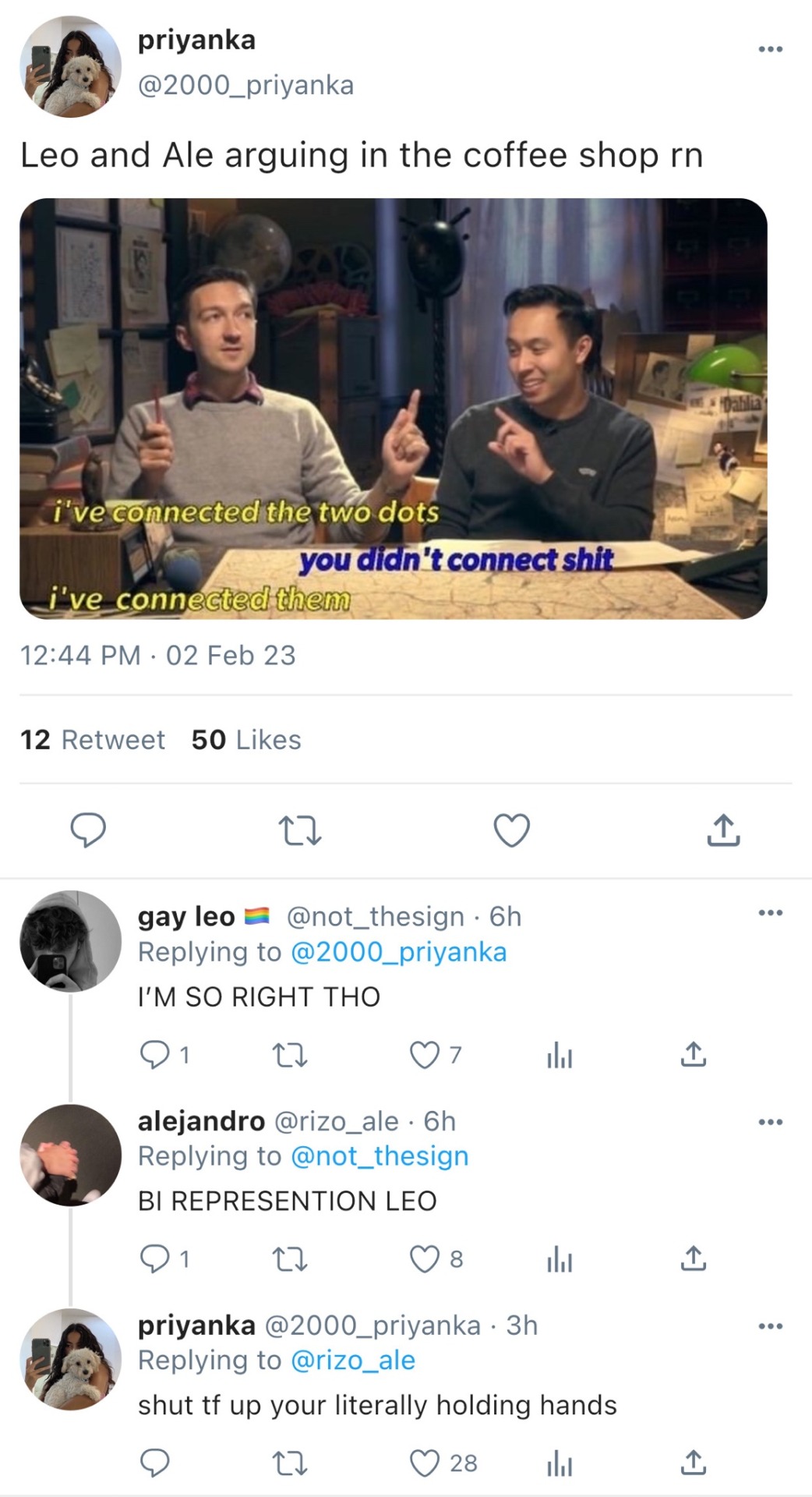The image size is (812, 1497).
Task: Retweet priyanka's main tweet
Action: tap(300, 830)
